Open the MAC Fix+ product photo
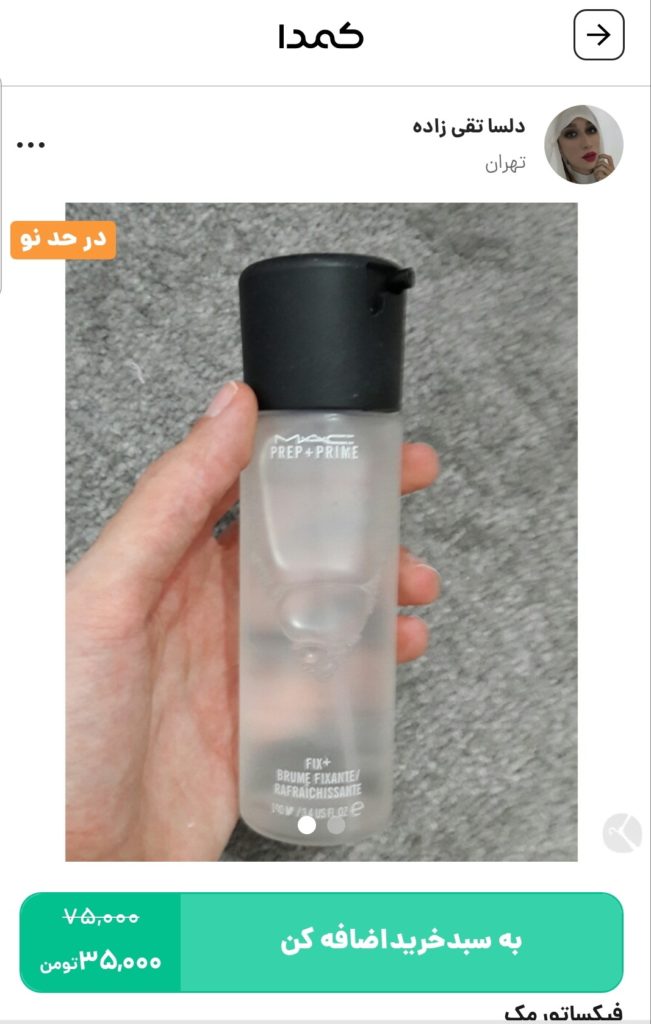 pyautogui.click(x=321, y=530)
